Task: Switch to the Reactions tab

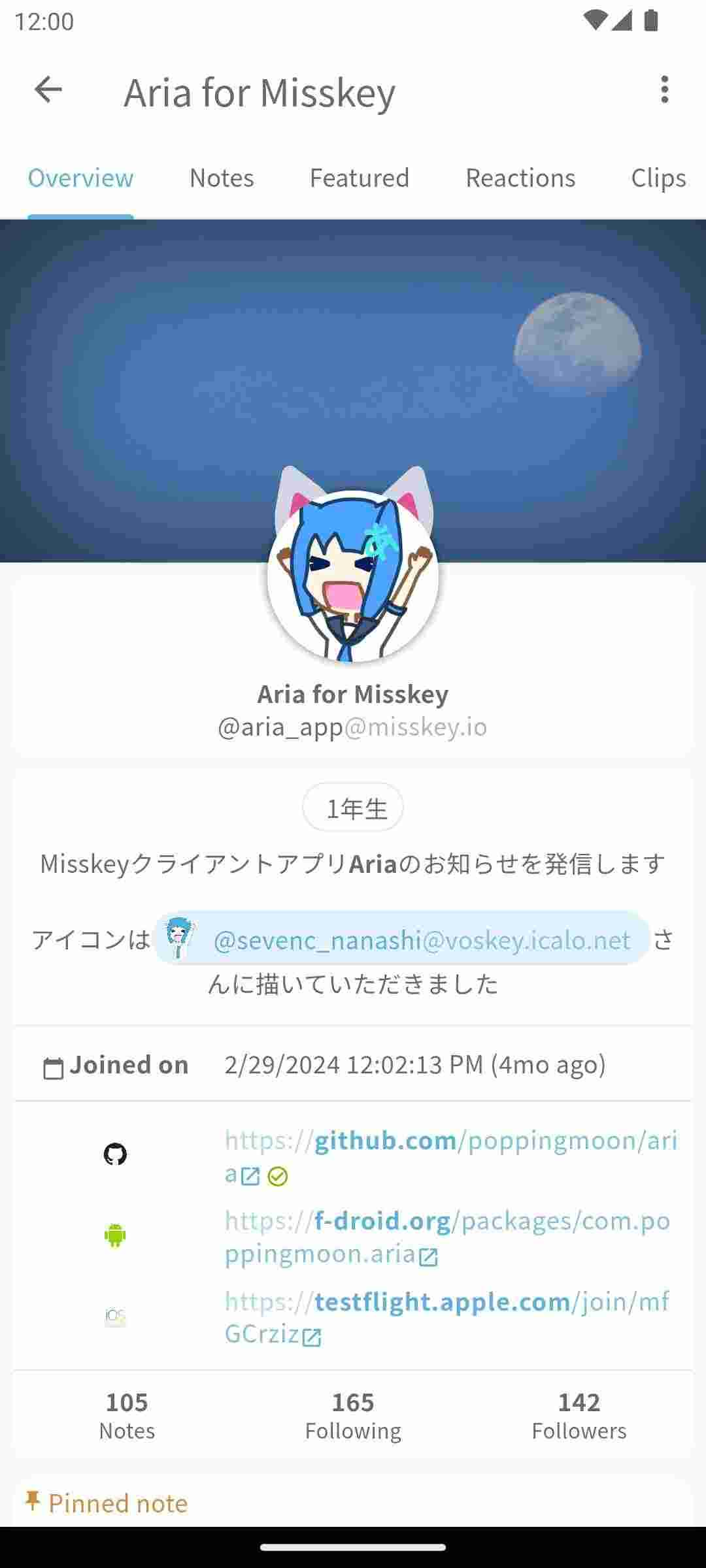Action: point(521,178)
